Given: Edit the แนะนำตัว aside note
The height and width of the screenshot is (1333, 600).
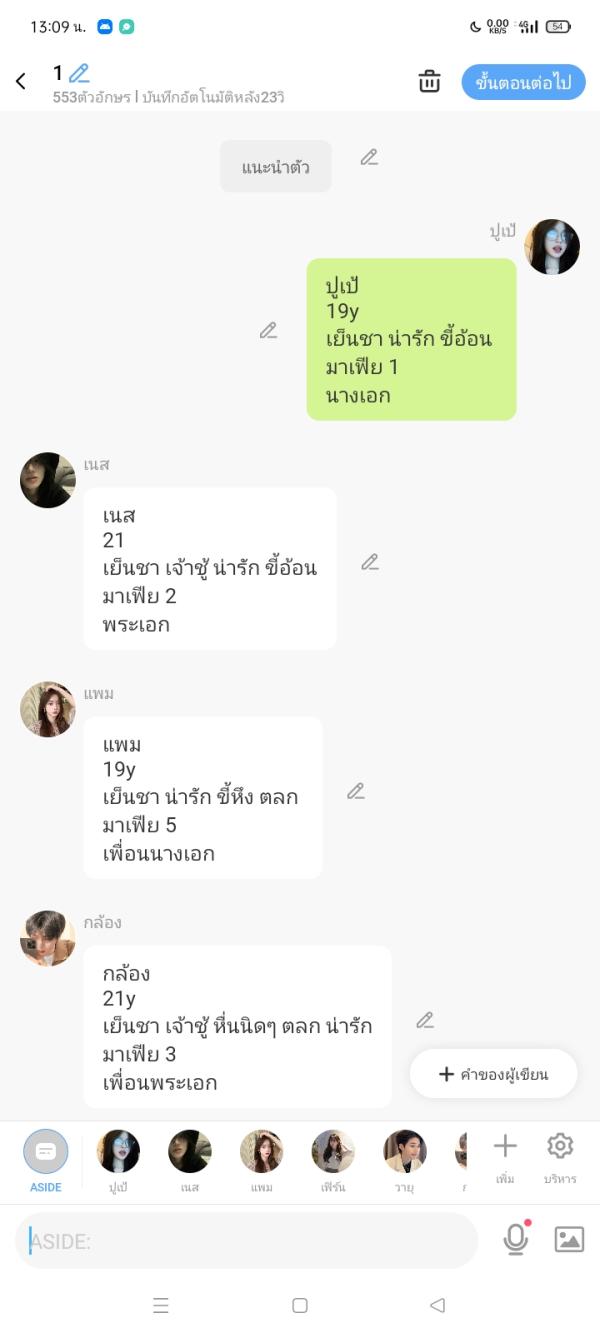Looking at the screenshot, I should coord(369,157).
